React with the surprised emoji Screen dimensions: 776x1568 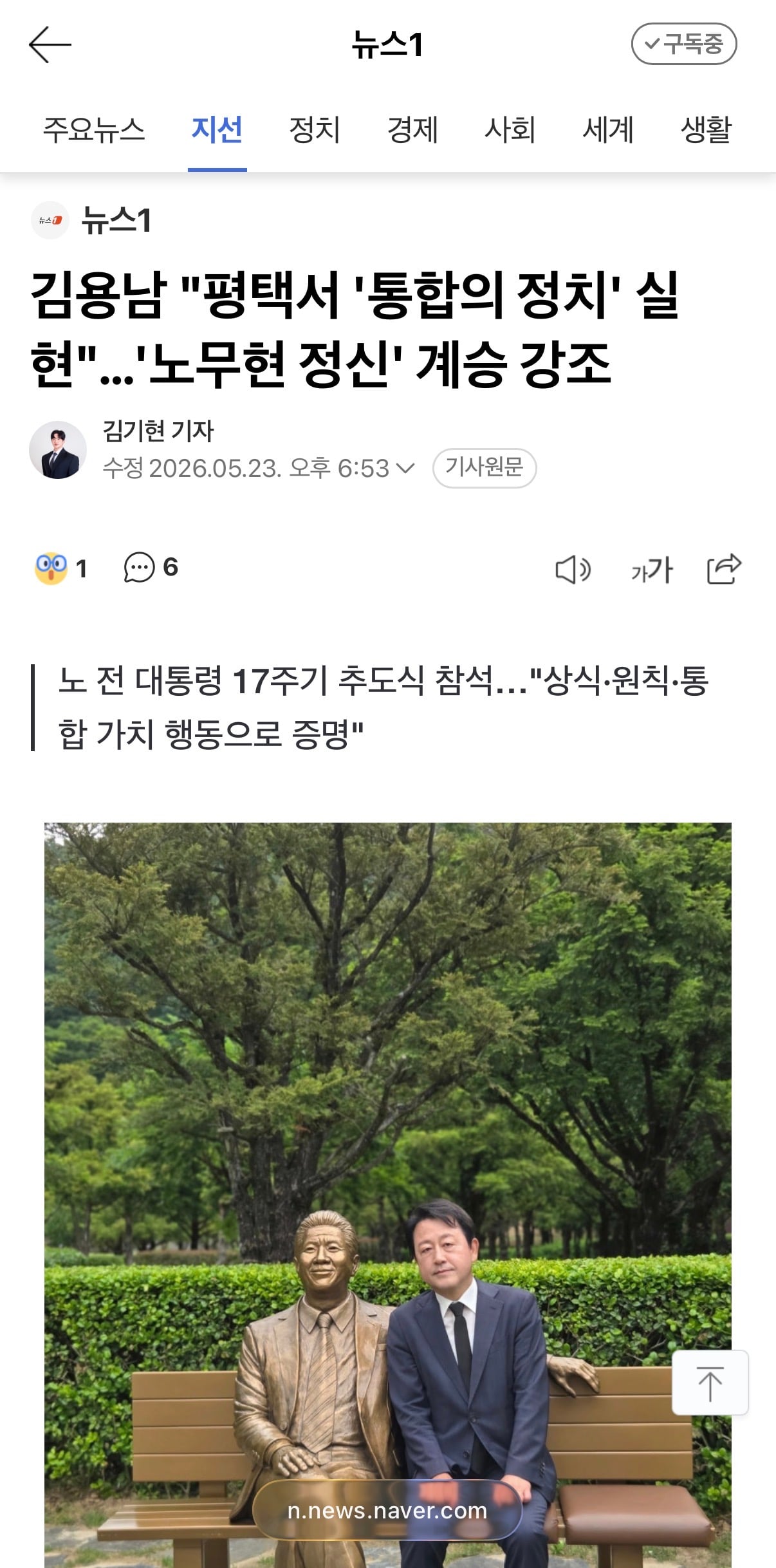click(51, 568)
